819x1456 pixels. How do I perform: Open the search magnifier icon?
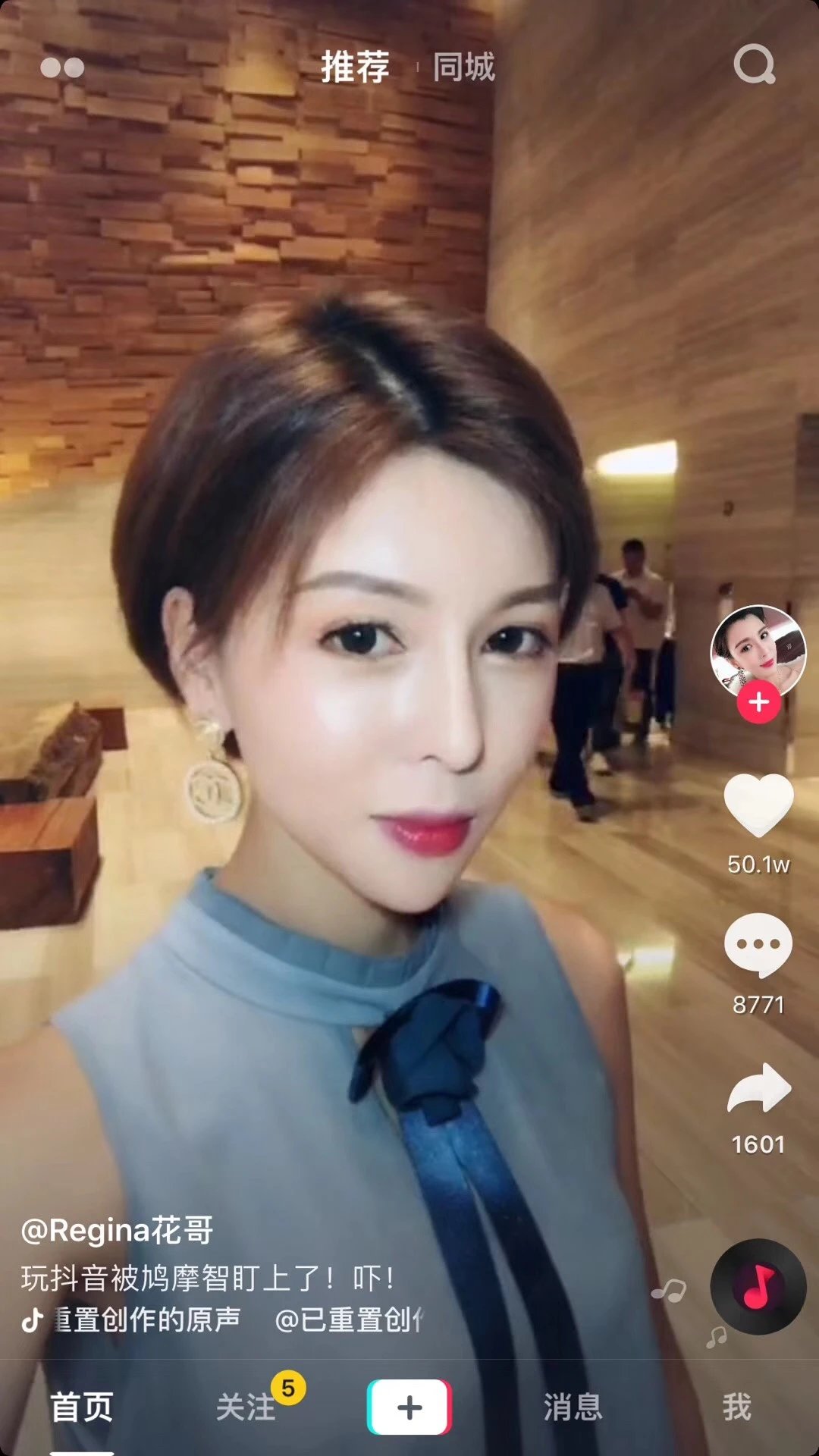coord(754,65)
